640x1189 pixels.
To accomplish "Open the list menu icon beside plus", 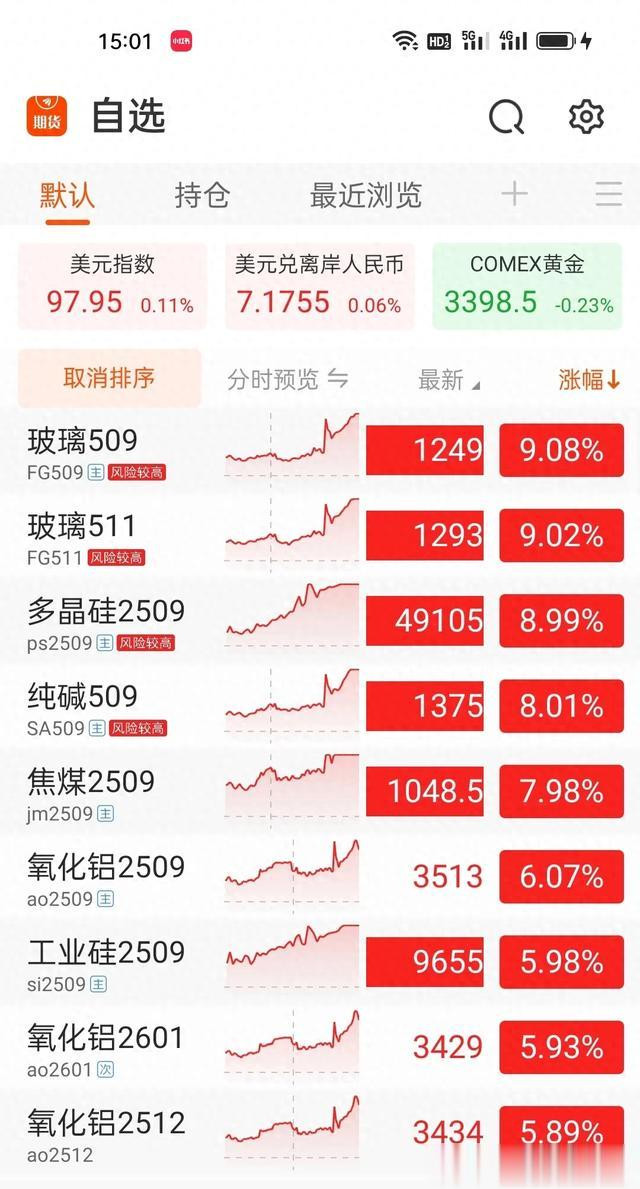I will tap(609, 194).
